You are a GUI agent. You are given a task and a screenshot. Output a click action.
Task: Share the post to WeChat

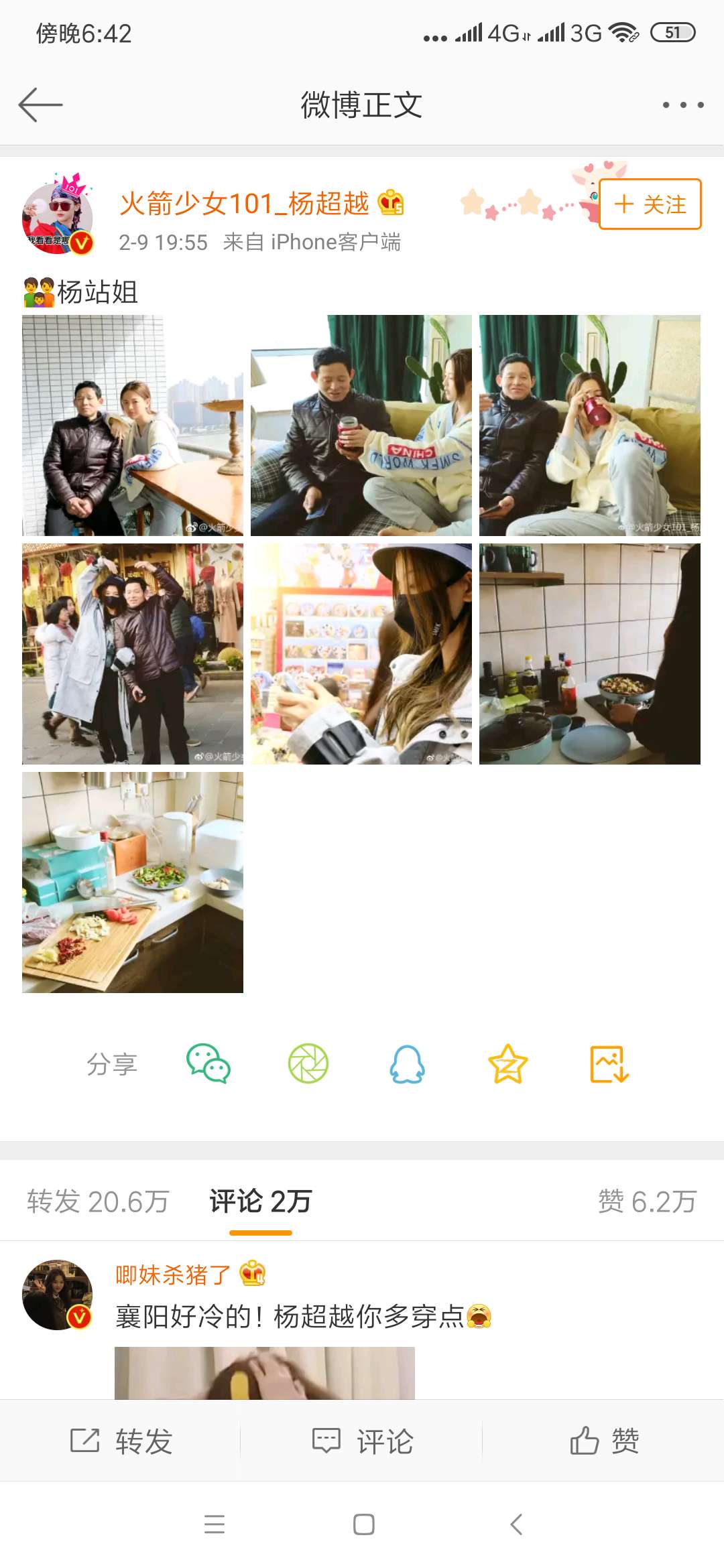point(208,1064)
